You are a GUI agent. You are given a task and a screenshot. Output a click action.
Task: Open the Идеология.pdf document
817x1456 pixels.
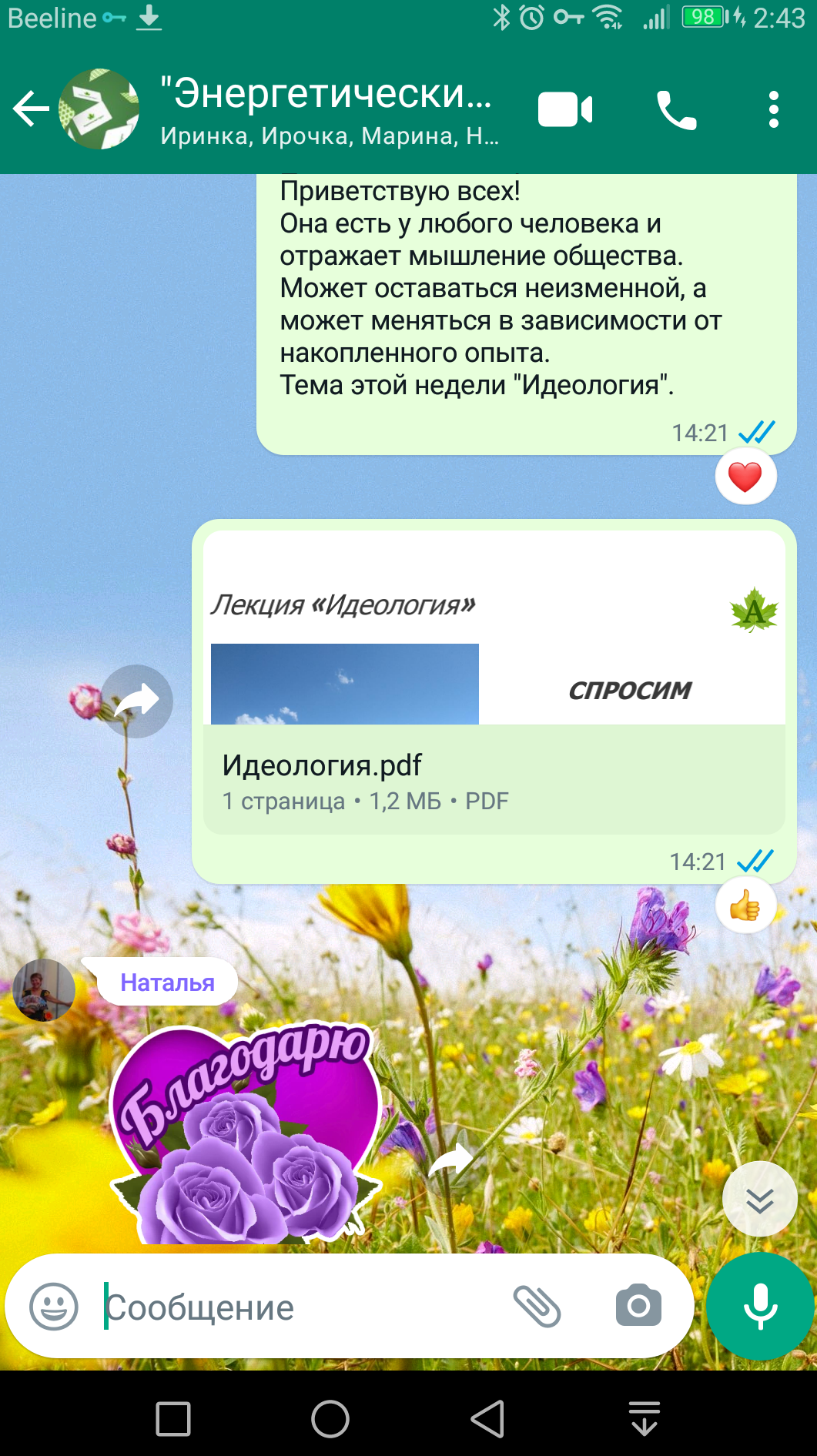(493, 778)
